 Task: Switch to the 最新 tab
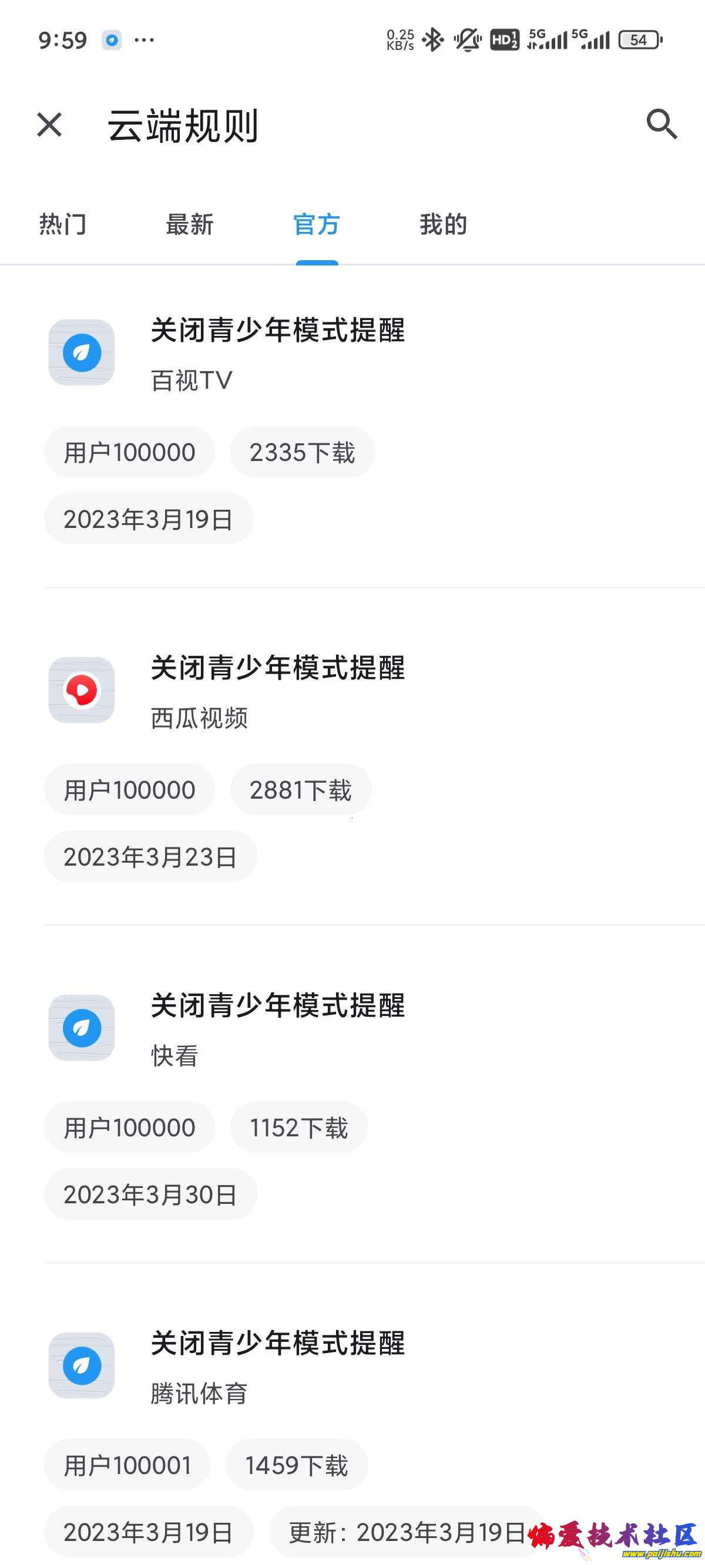pyautogui.click(x=189, y=224)
